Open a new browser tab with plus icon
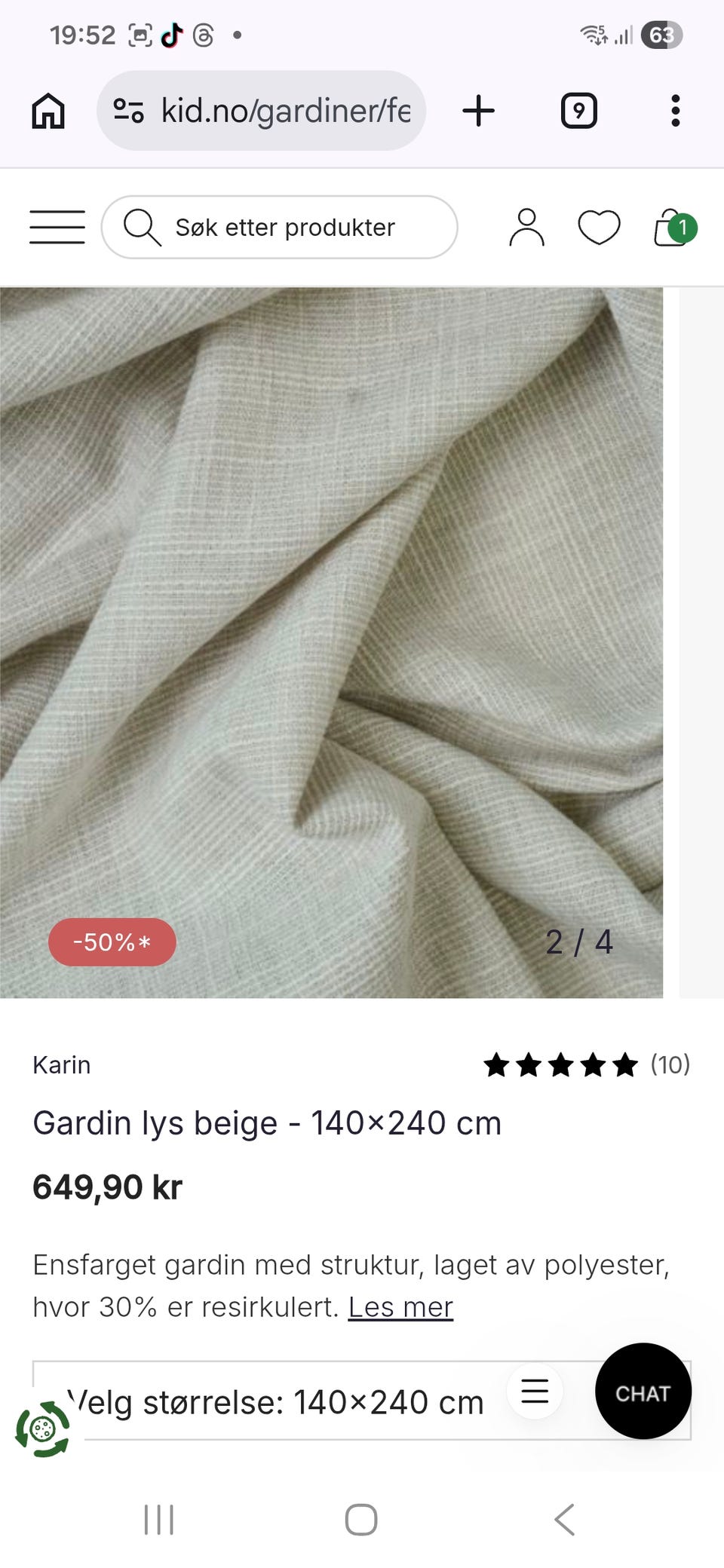The height and width of the screenshot is (1568, 724). 479,110
